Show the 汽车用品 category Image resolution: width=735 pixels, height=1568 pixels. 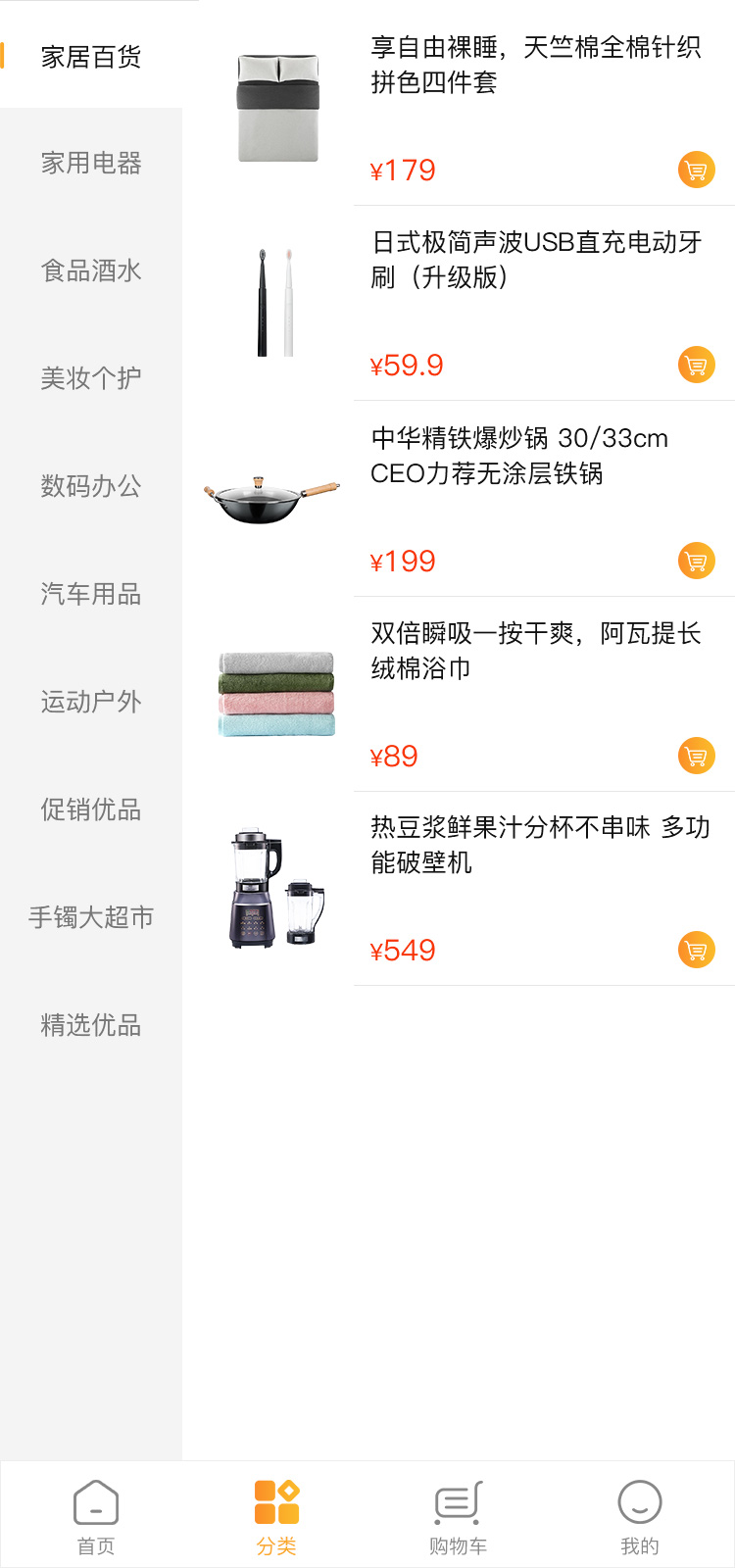tap(91, 594)
